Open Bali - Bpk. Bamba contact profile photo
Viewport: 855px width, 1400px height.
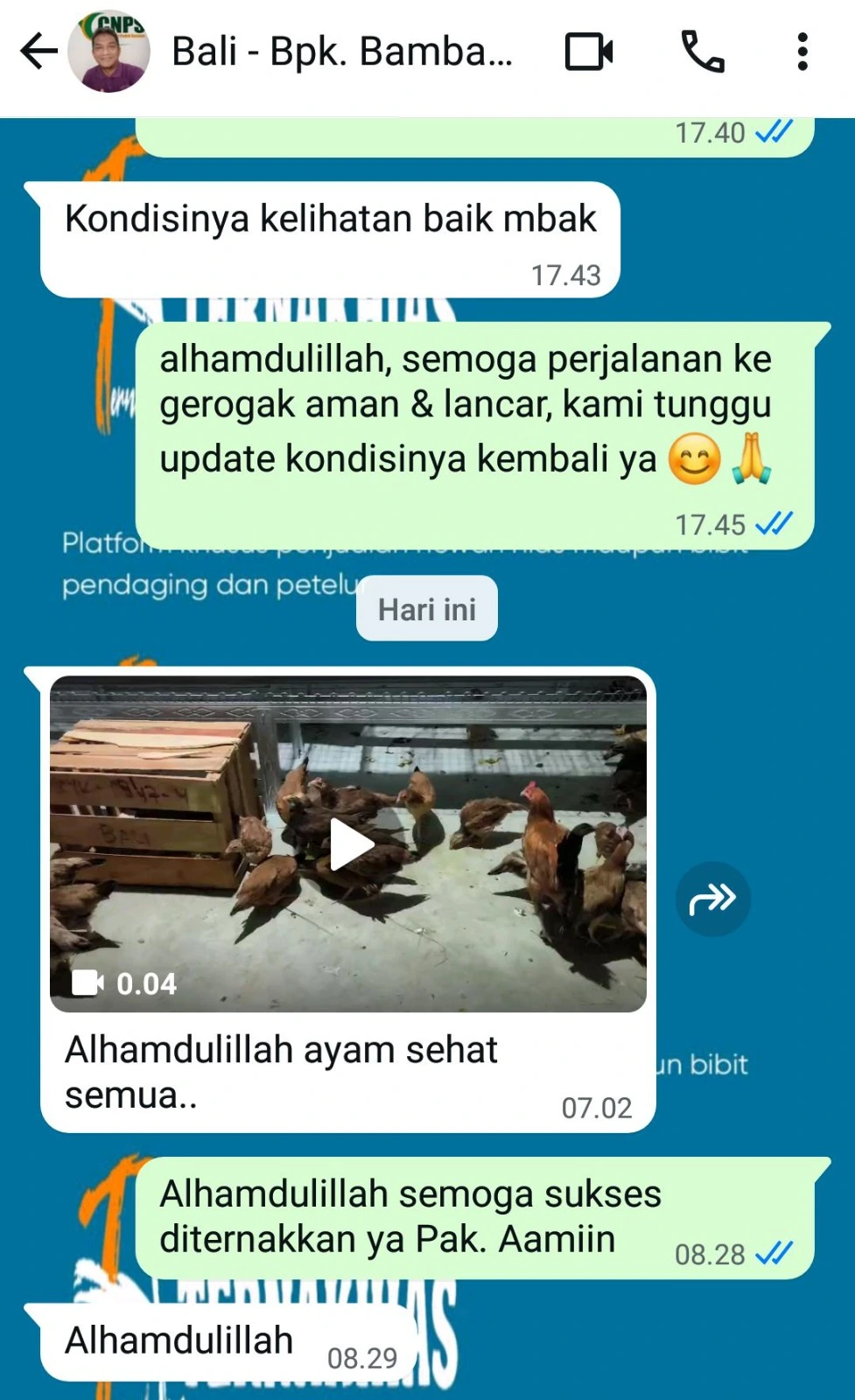click(x=109, y=52)
